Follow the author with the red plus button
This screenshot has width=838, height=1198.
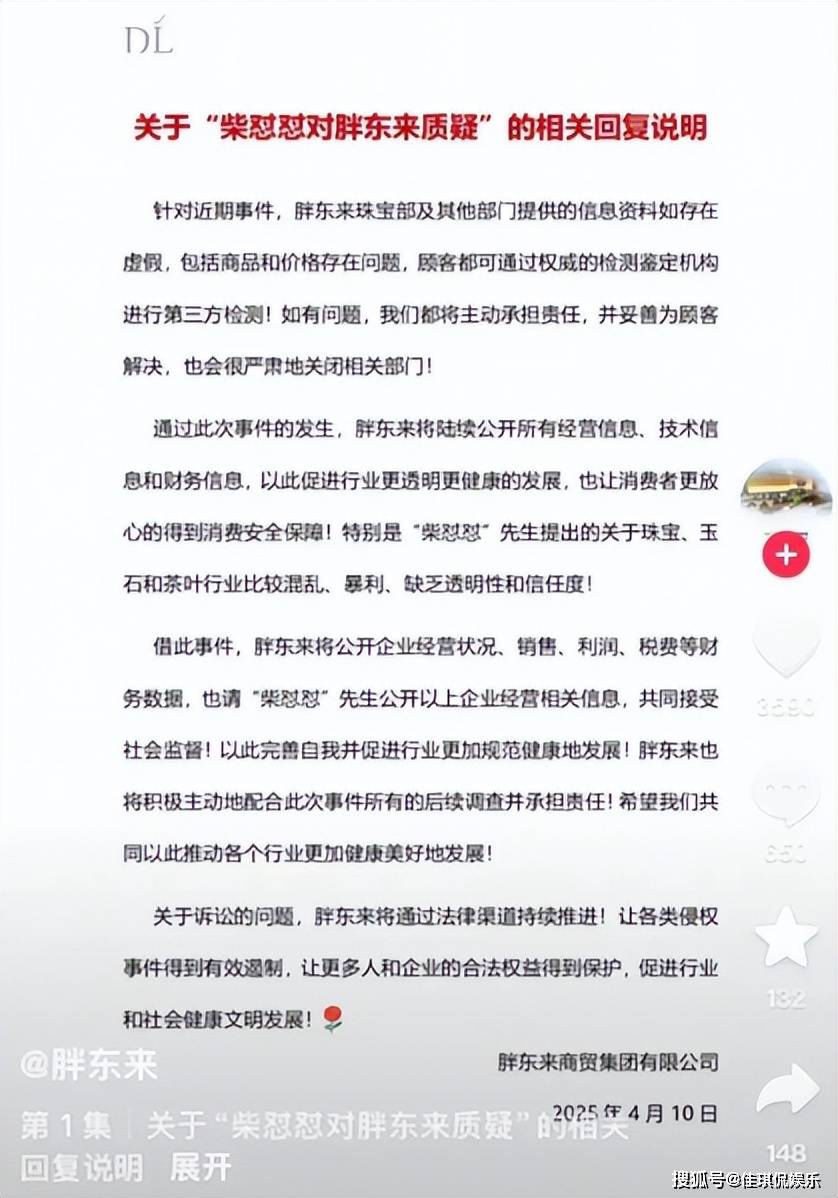click(x=786, y=555)
